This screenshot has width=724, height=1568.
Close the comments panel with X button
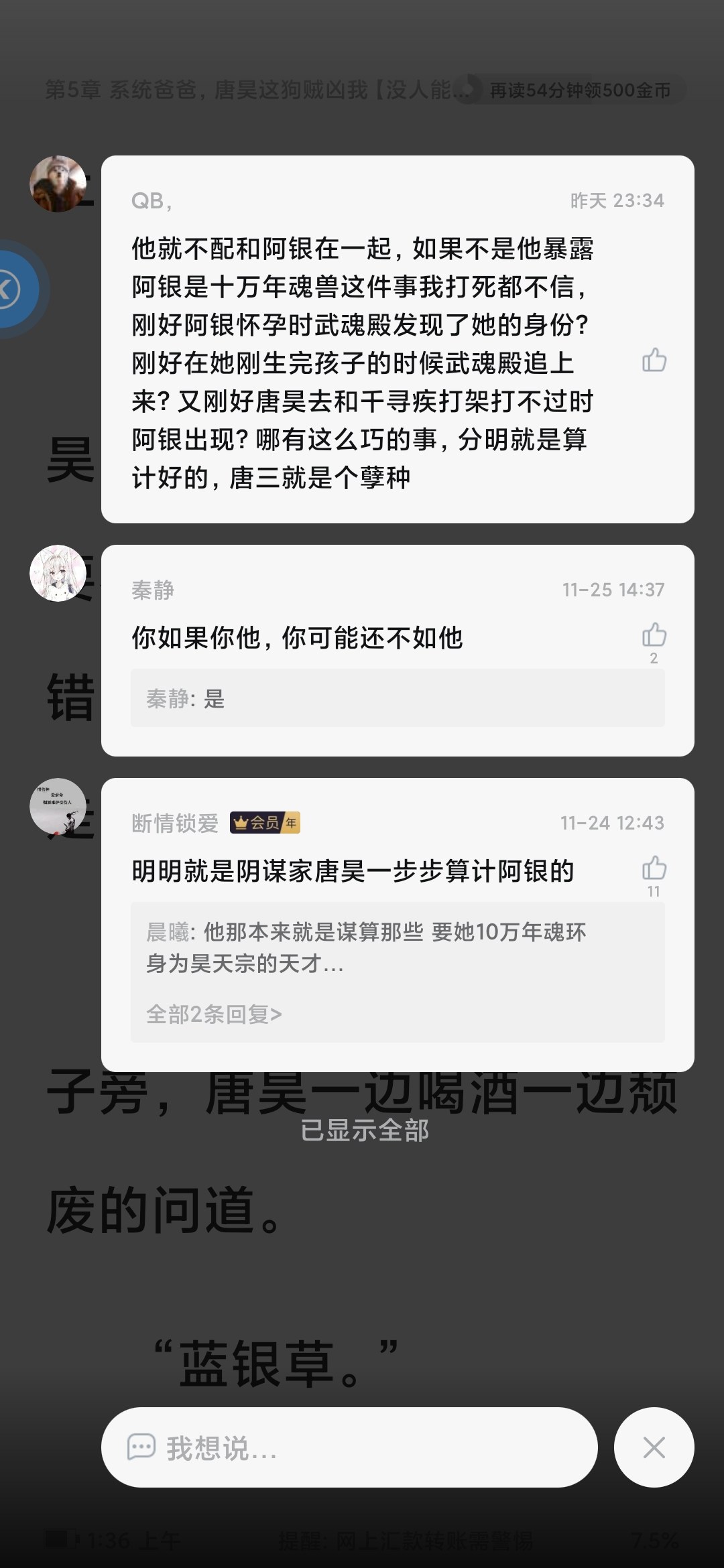click(x=654, y=1448)
